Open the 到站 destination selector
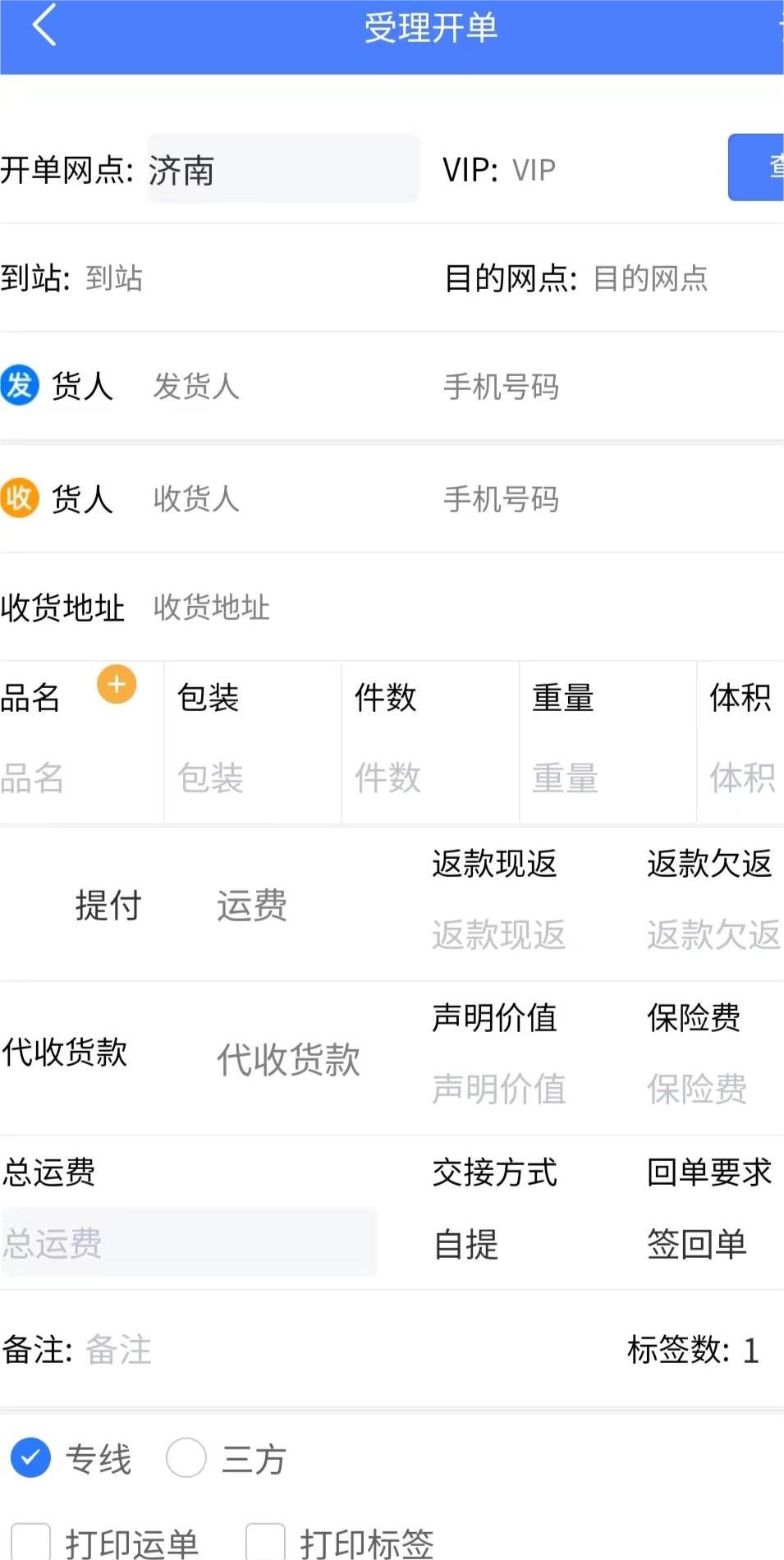This screenshot has width=784, height=1560. [115, 279]
